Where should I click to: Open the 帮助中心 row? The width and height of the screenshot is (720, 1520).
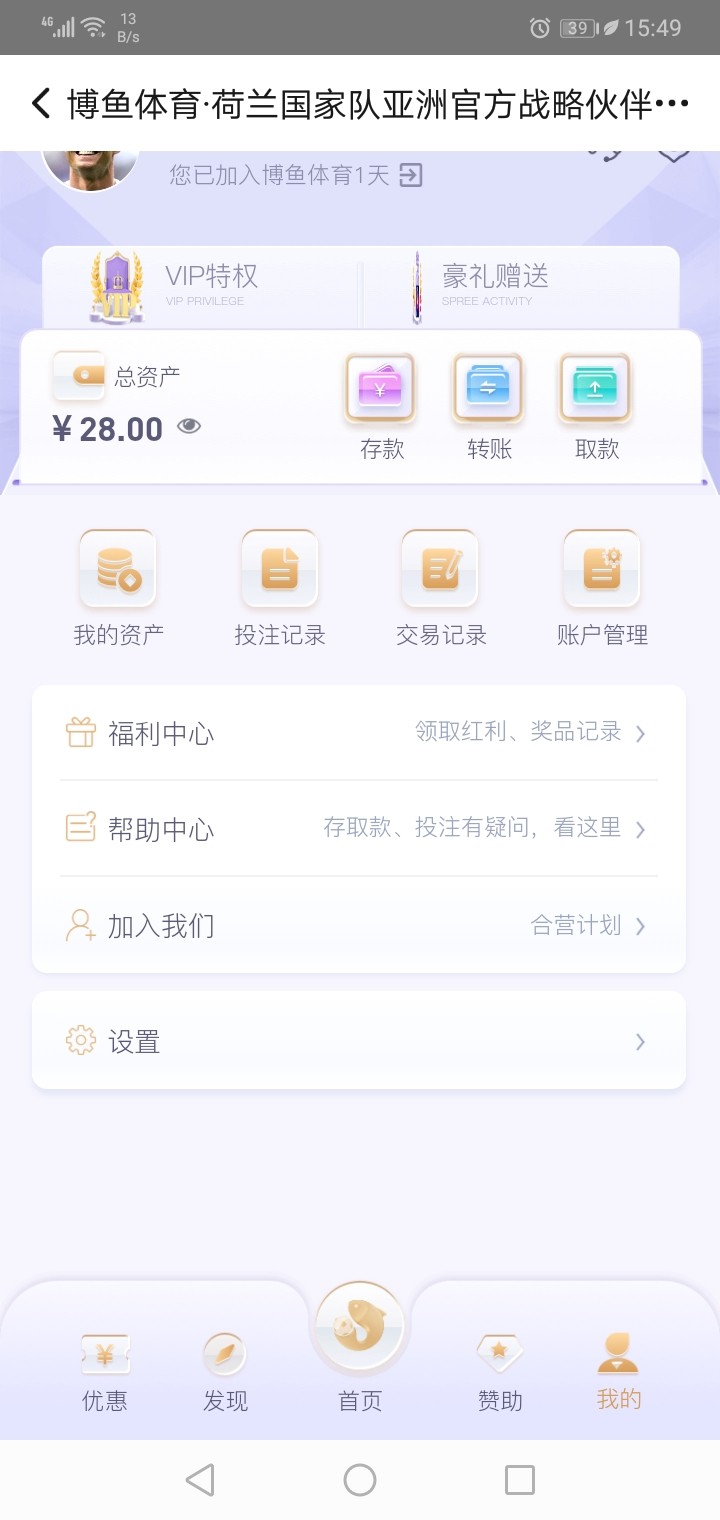[x=359, y=829]
